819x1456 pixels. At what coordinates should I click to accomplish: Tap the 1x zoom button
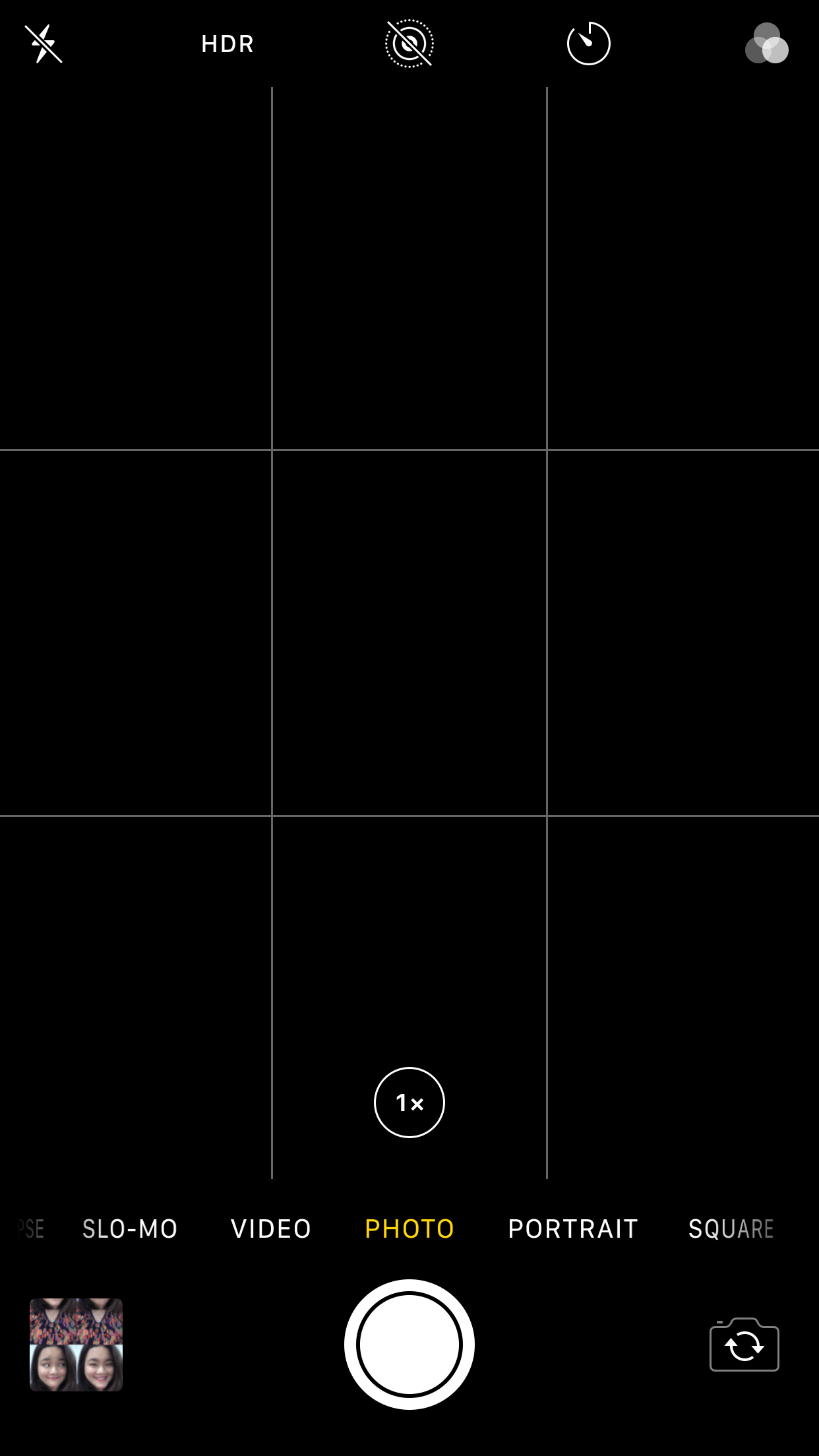coord(409,1102)
